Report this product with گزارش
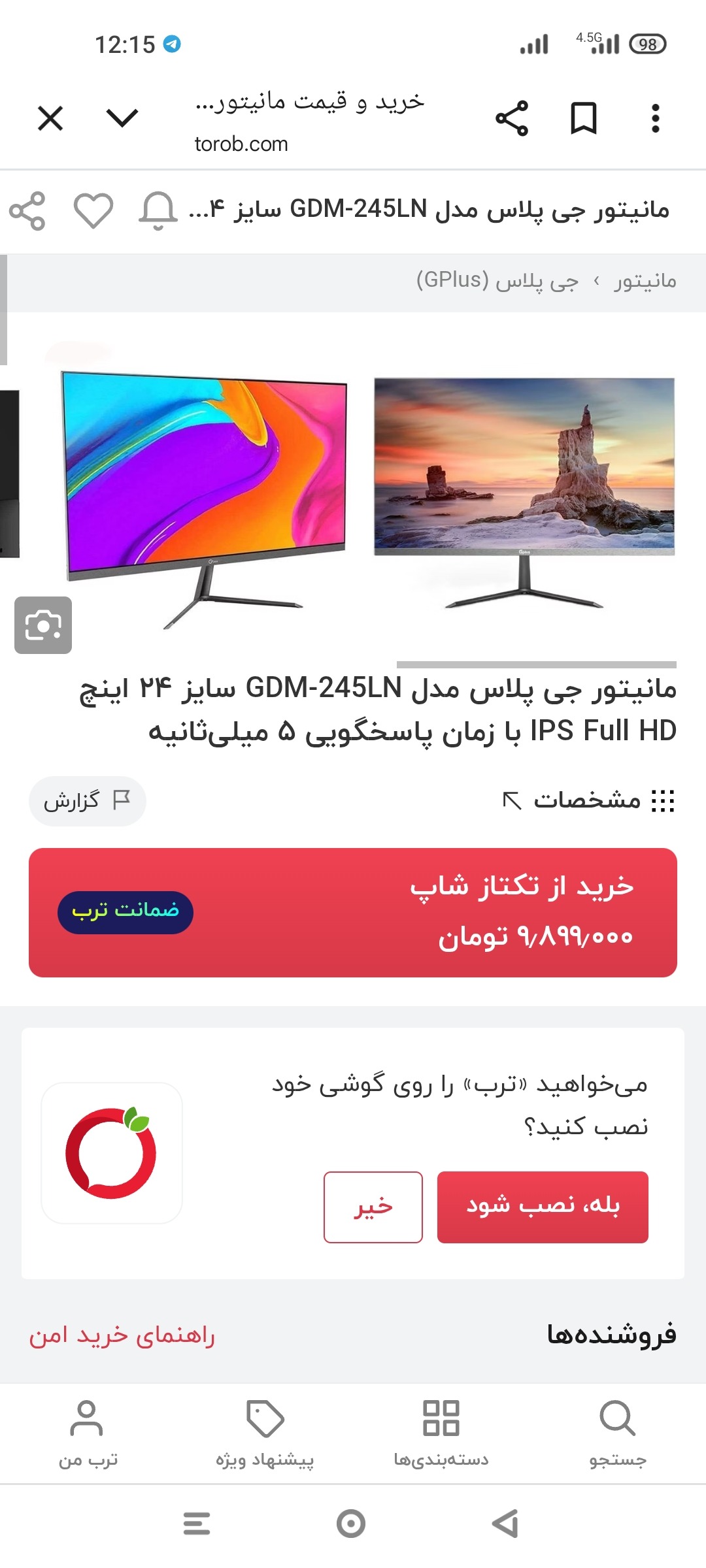 (87, 800)
